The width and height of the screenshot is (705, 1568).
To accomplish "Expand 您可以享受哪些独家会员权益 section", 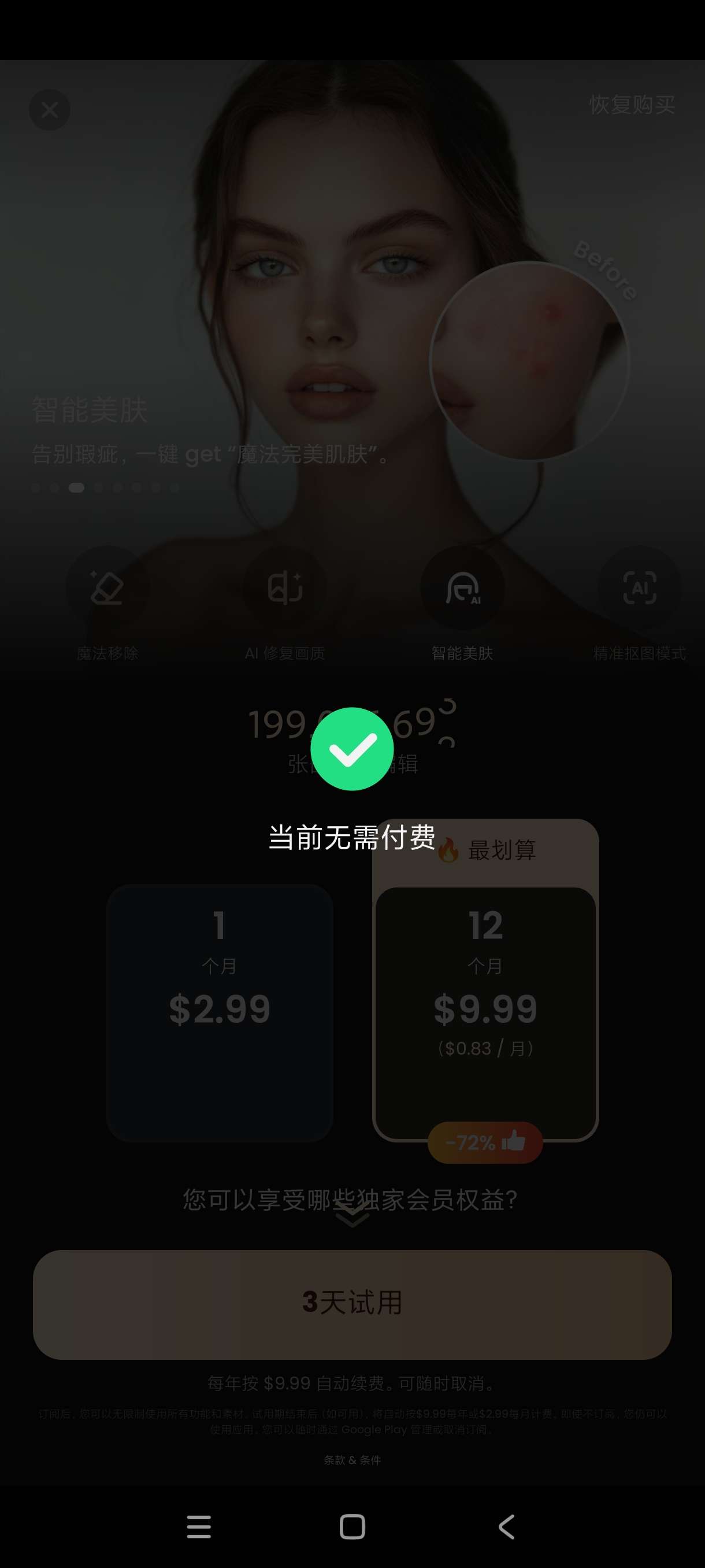I will pyautogui.click(x=351, y=1207).
